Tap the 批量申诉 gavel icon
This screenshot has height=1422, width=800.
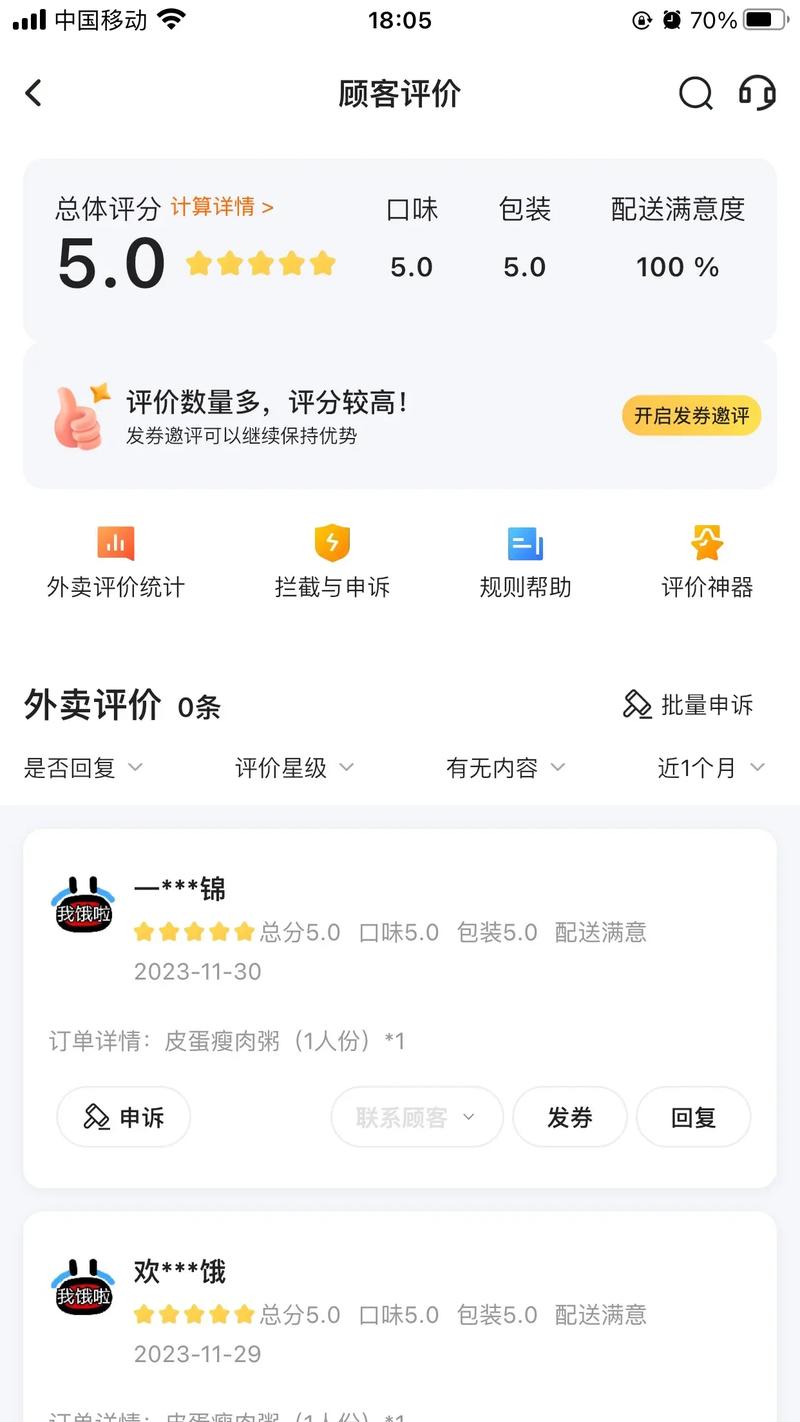pyautogui.click(x=634, y=704)
